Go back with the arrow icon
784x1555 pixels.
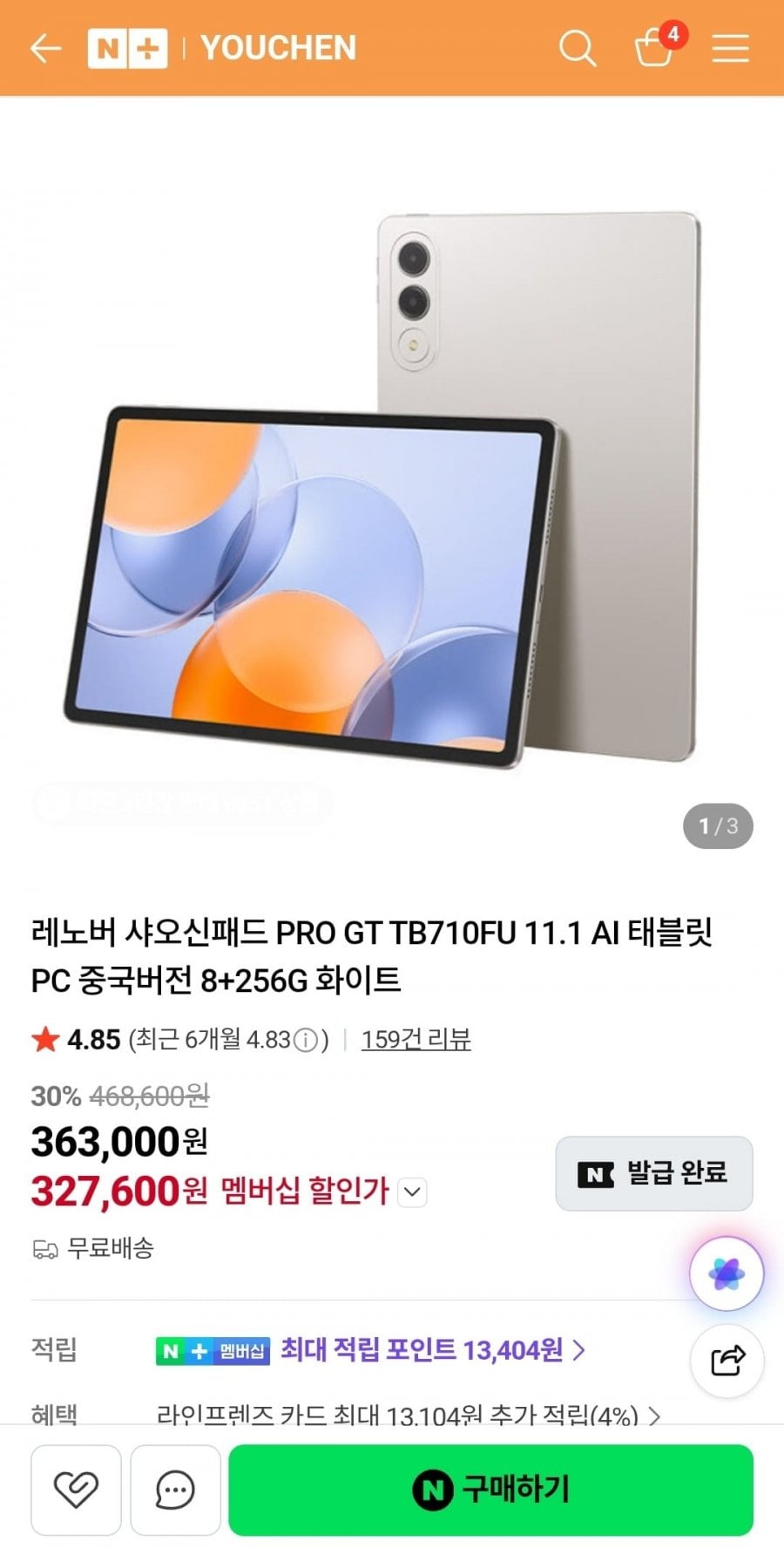pyautogui.click(x=45, y=48)
